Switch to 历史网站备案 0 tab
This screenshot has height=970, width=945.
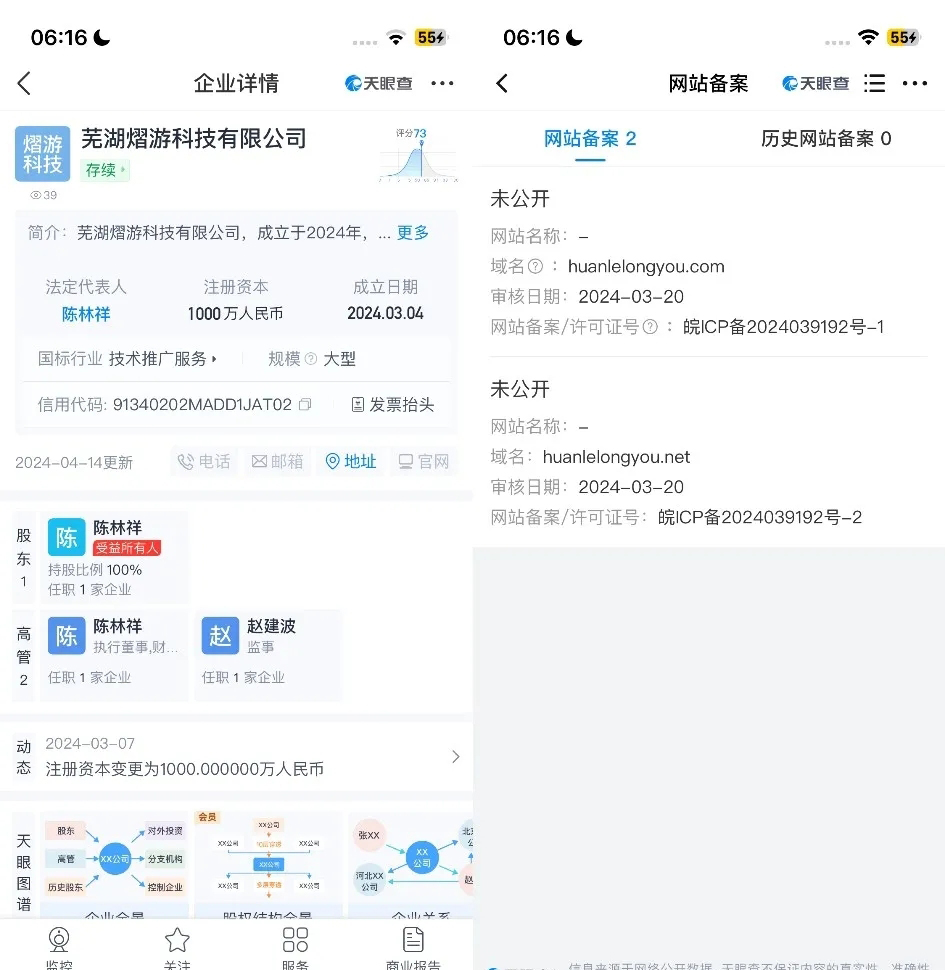pos(826,139)
